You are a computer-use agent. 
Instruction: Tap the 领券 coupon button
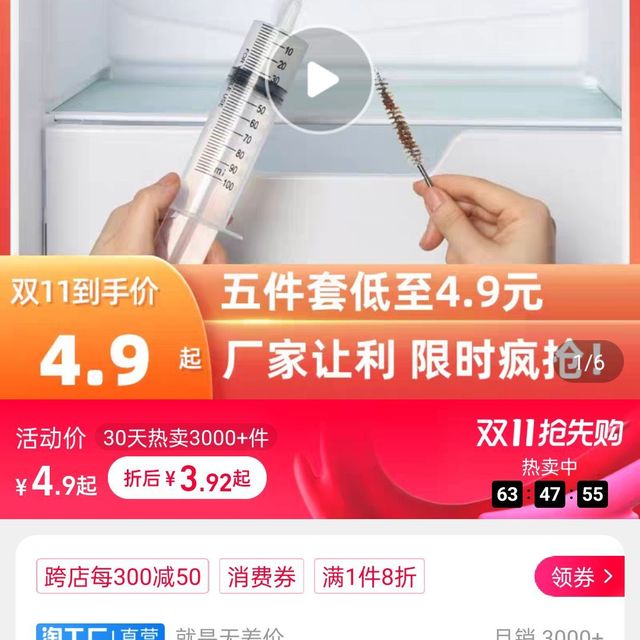[579, 577]
